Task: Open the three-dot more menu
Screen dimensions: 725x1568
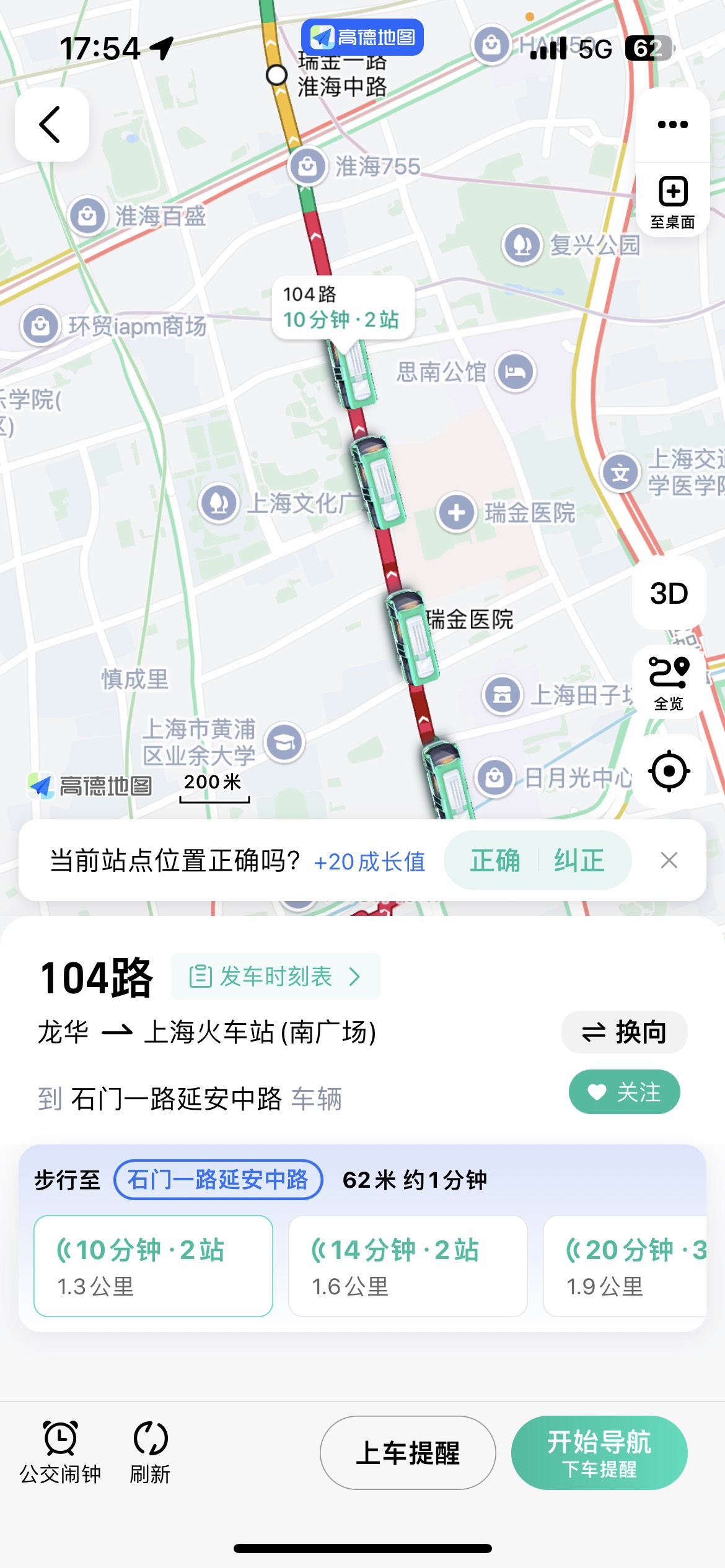Action: coord(672,124)
